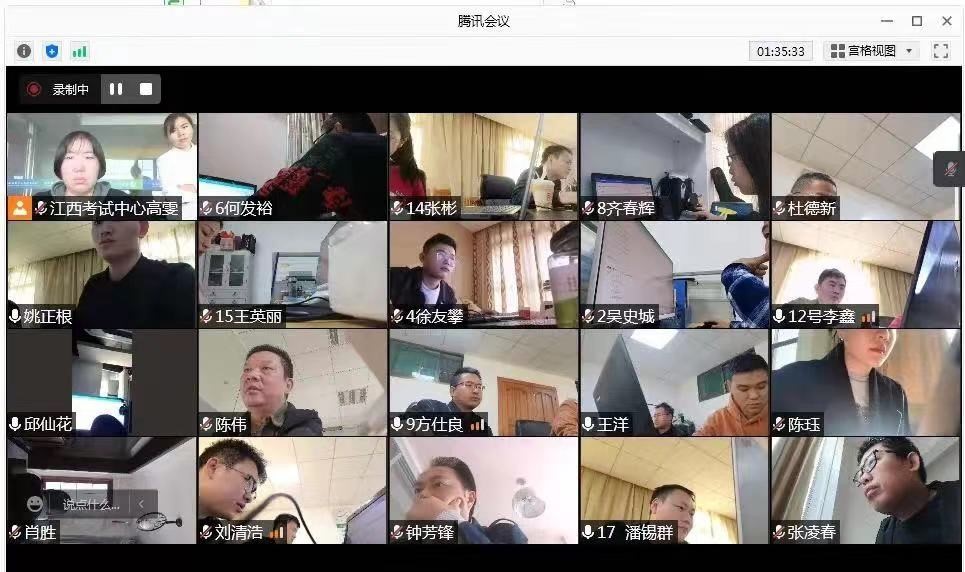Open the 宫格视图 layout dropdown

[x=871, y=51]
